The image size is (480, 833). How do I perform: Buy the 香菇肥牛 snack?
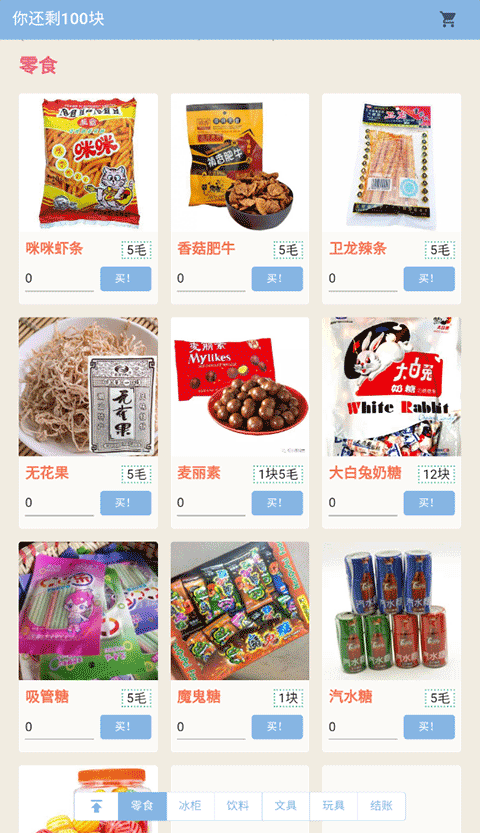point(277,278)
